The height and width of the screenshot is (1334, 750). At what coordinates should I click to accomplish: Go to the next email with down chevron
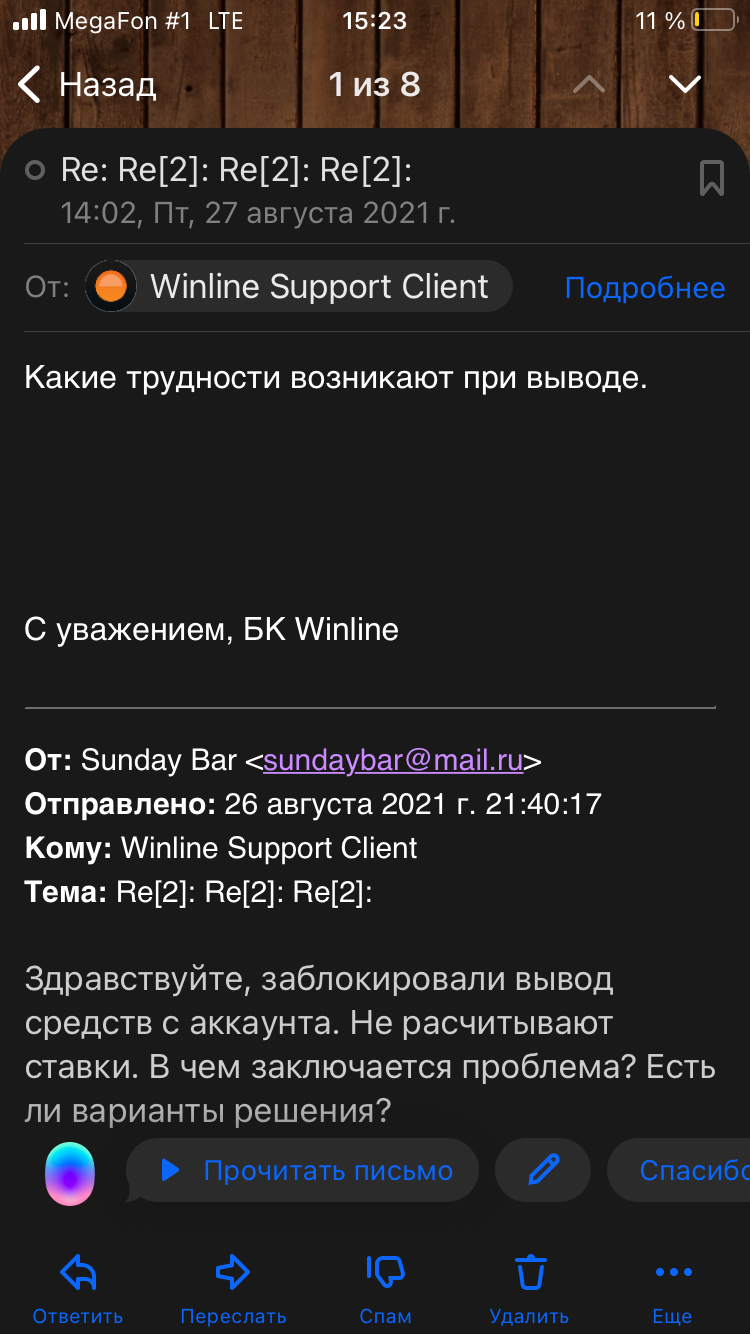tap(685, 85)
